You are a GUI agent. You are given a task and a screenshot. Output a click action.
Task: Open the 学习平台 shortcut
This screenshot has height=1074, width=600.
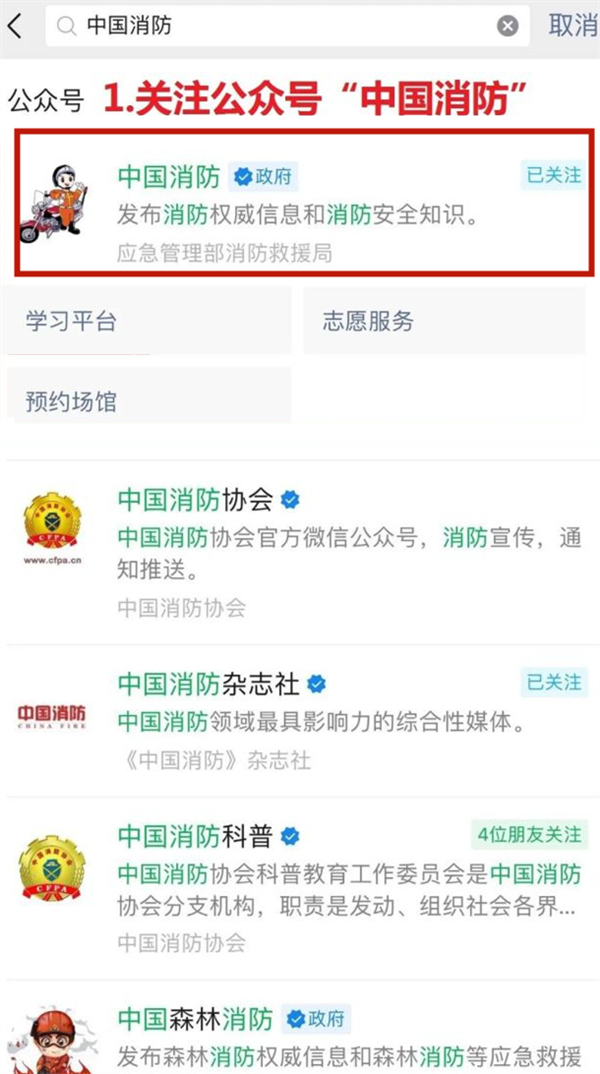[148, 321]
